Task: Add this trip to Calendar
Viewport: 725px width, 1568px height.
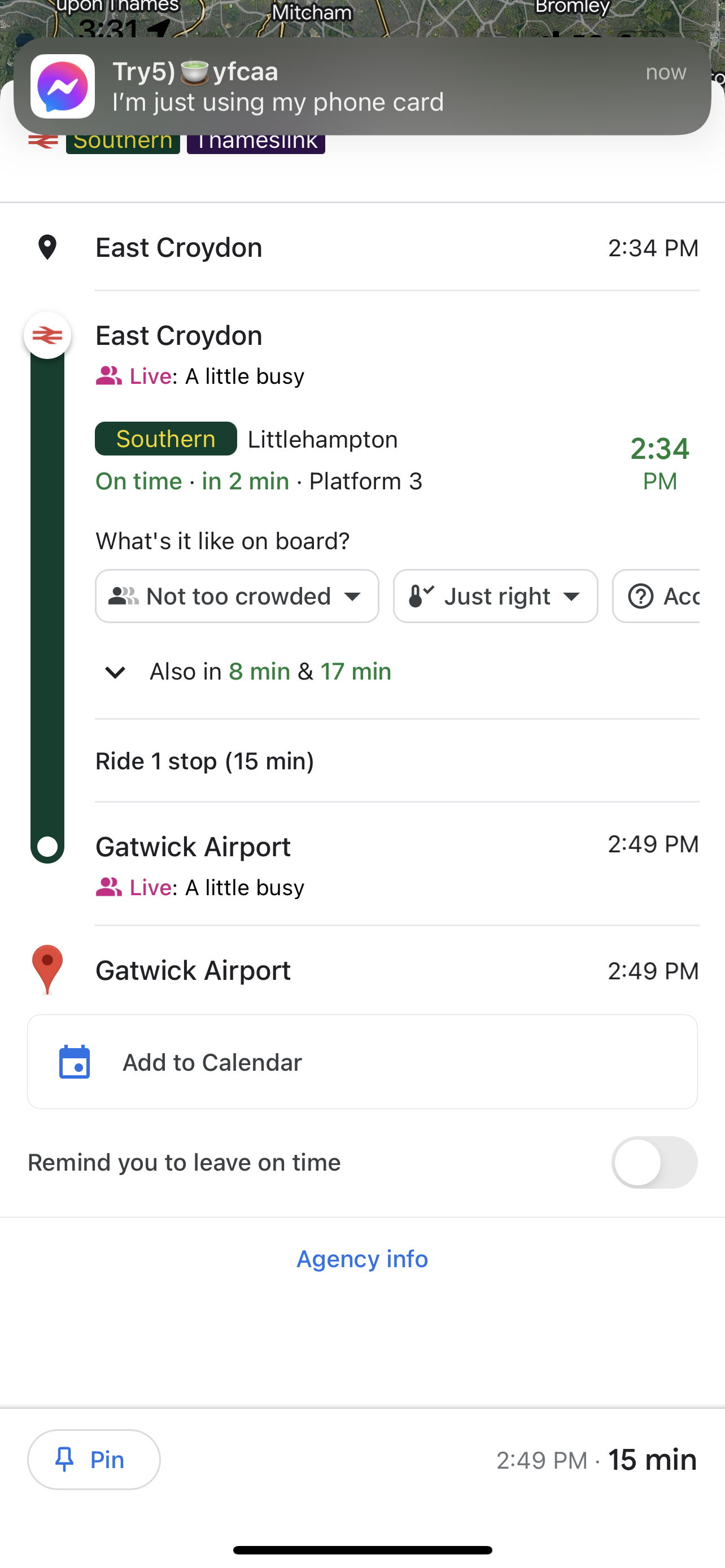Action: [362, 1062]
